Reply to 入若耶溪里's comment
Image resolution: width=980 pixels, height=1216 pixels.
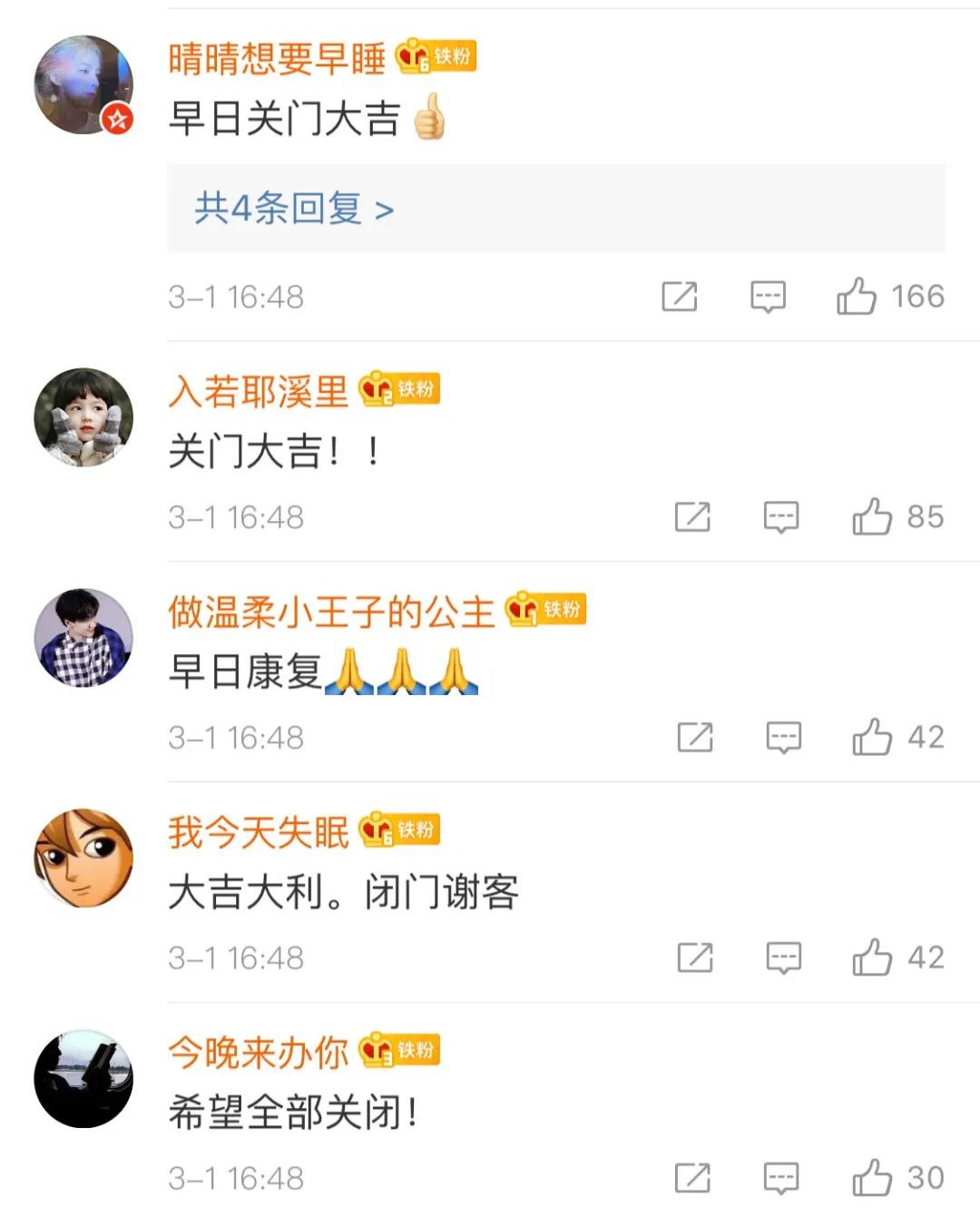[x=780, y=517]
